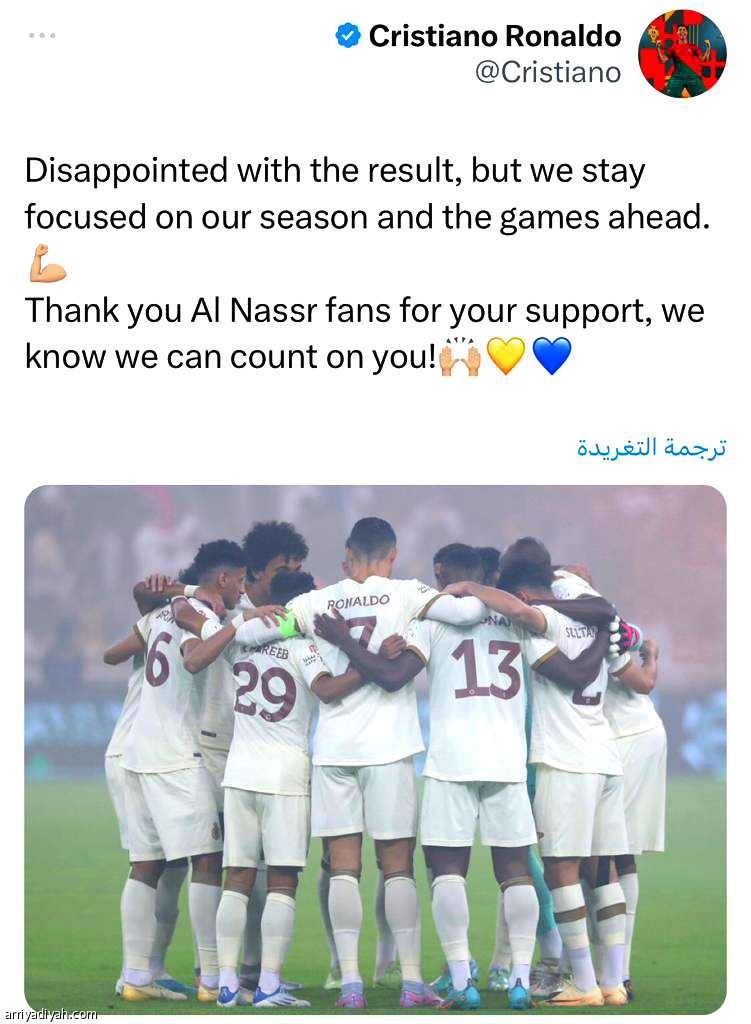Open the tweet's three-dot overflow menu
Image resolution: width=751 pixels, height=1024 pixels.
click(42, 36)
